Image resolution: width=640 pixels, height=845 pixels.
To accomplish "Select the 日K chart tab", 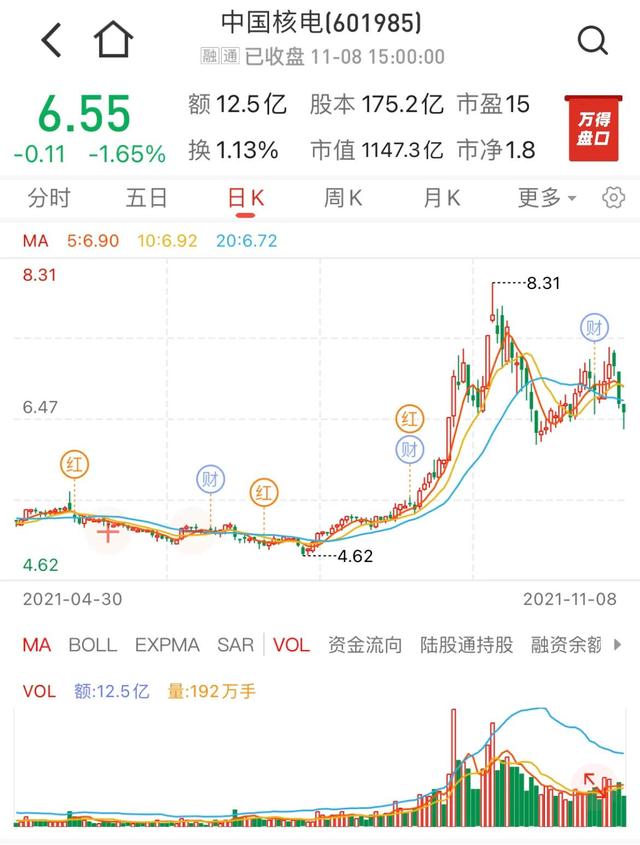I will pos(245,198).
